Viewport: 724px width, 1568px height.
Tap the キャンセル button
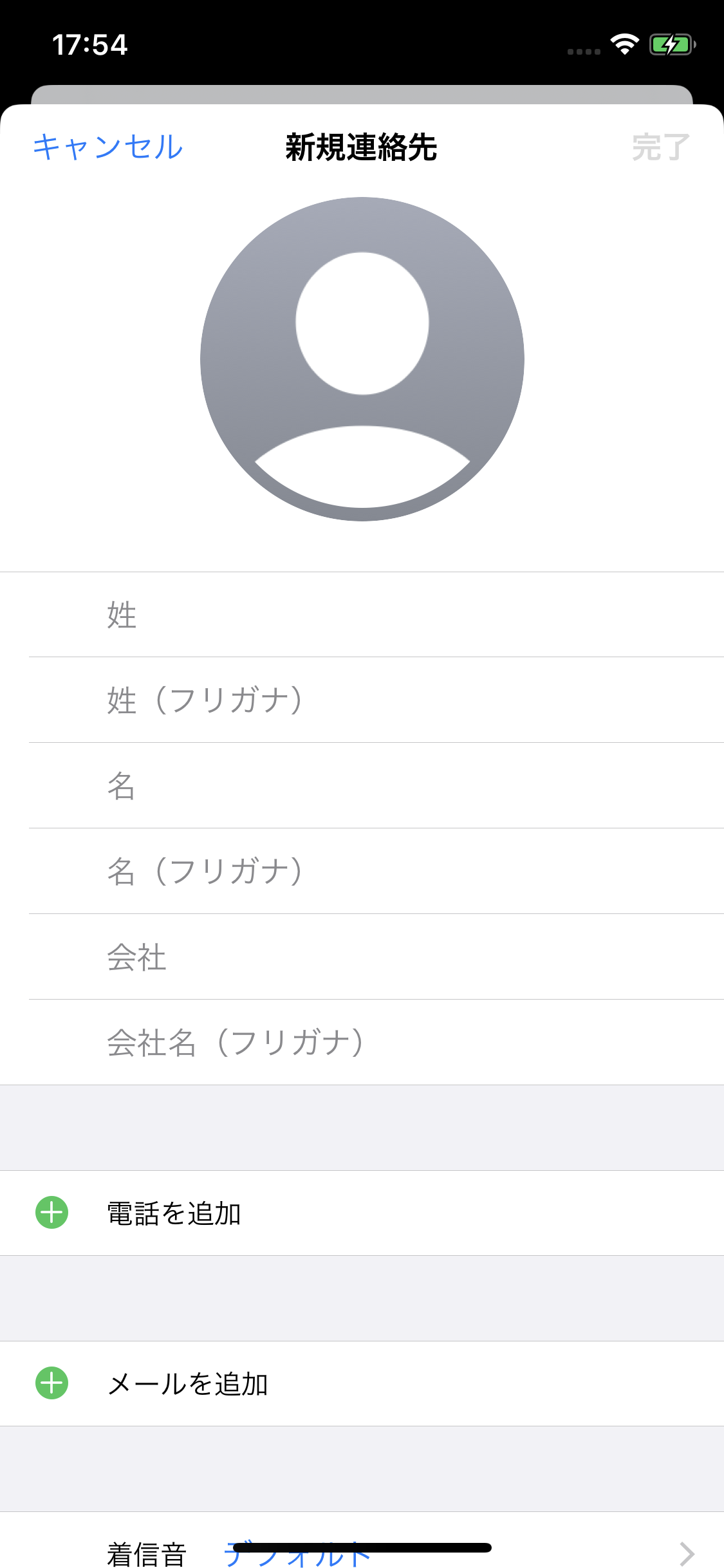point(107,147)
